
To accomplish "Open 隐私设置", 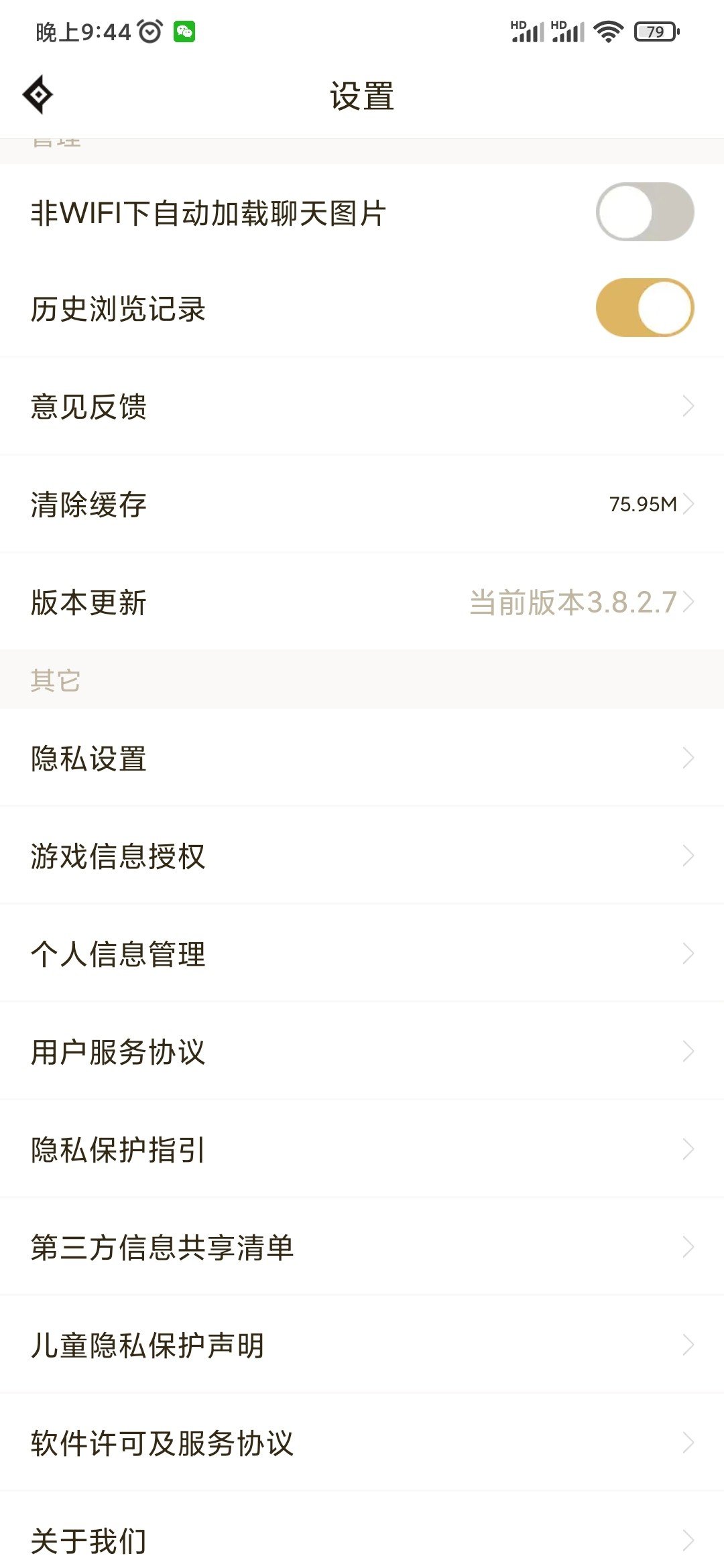I will click(x=362, y=758).
